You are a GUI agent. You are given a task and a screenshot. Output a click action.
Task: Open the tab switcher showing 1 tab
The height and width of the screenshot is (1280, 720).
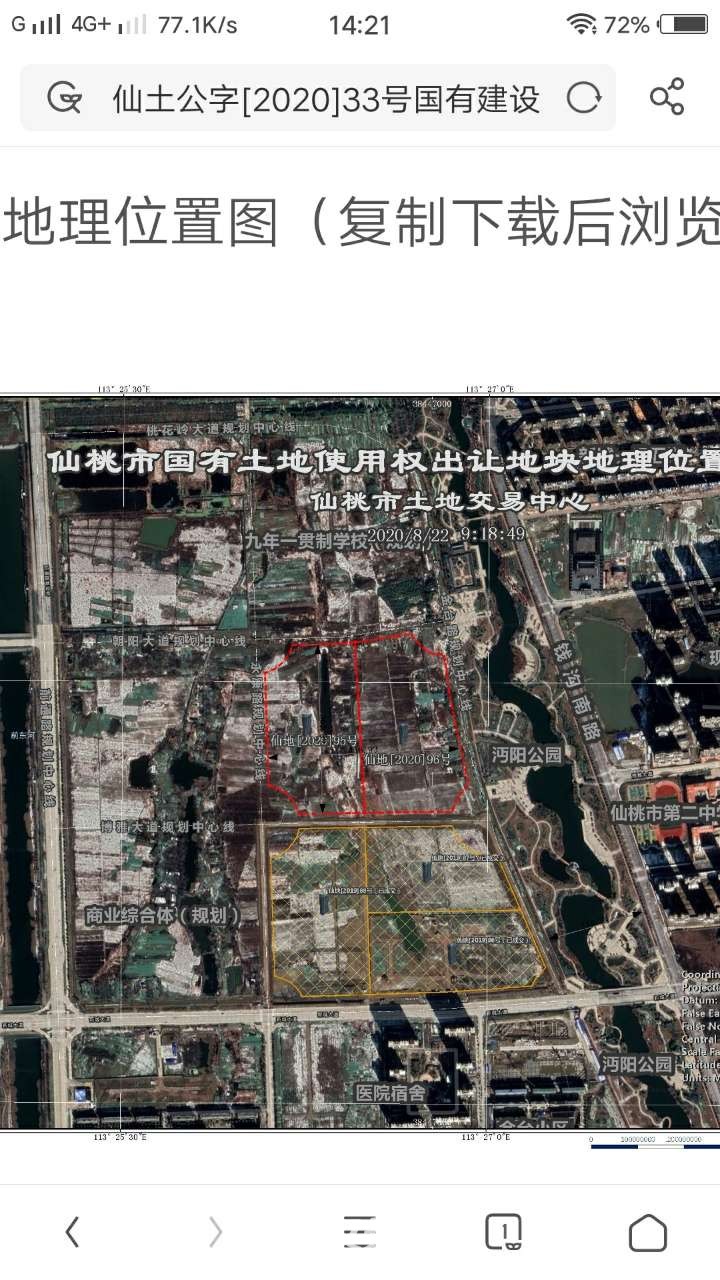pos(503,1232)
